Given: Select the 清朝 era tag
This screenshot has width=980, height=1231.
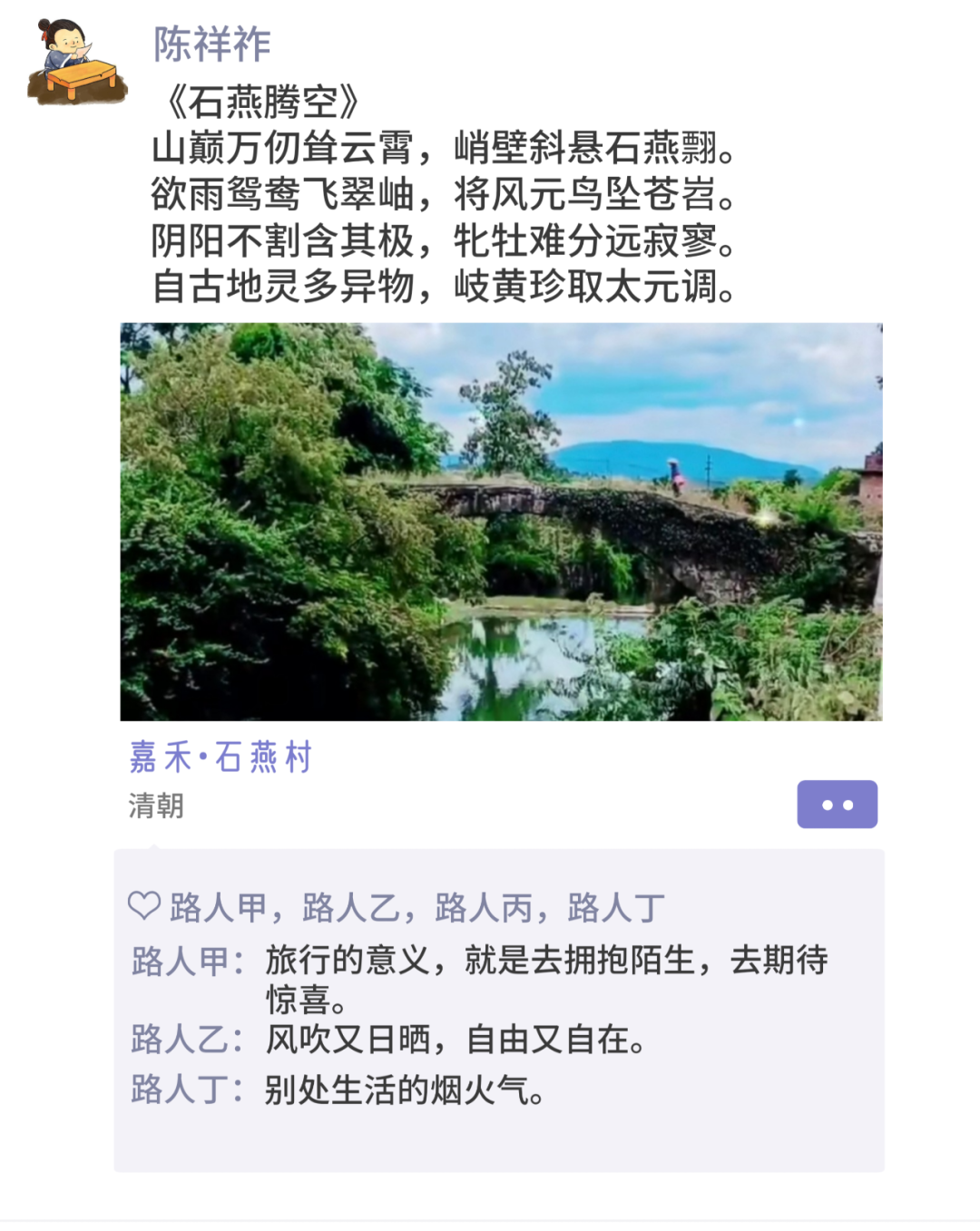Looking at the screenshot, I should pos(155,807).
